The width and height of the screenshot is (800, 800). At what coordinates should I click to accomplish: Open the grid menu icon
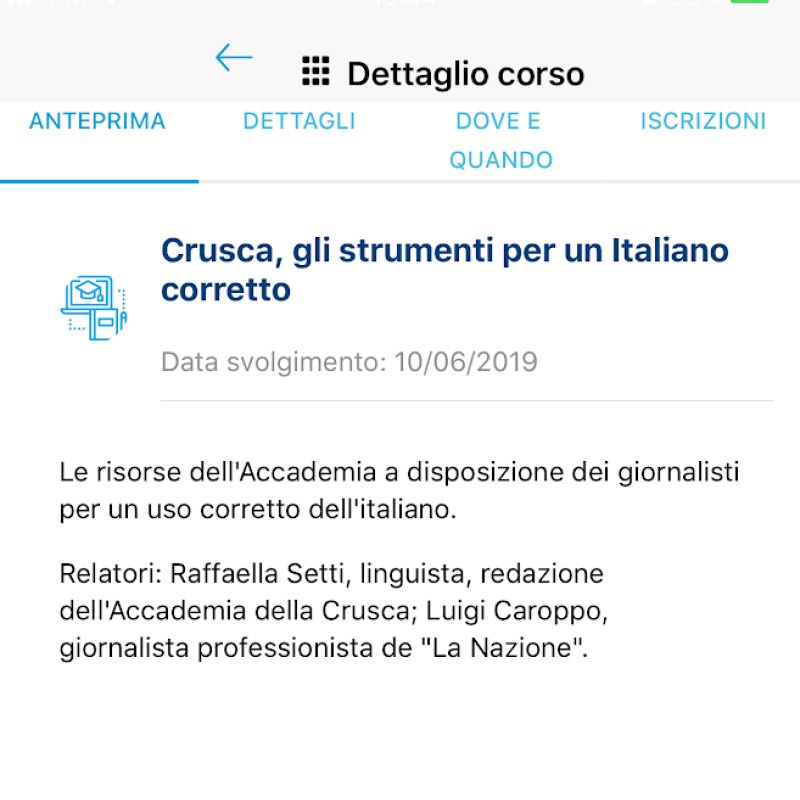[315, 72]
